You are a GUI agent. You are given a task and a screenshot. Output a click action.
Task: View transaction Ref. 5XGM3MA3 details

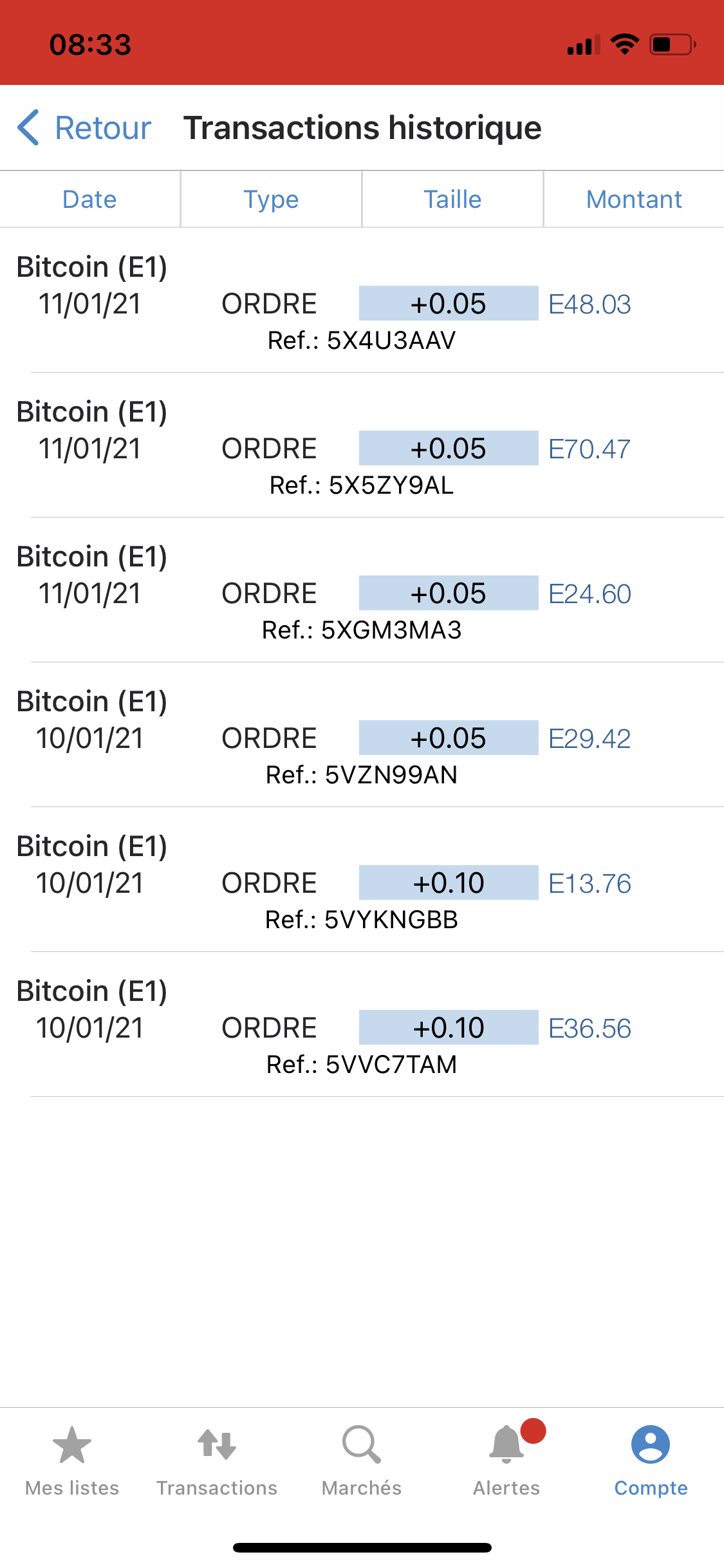(362, 593)
